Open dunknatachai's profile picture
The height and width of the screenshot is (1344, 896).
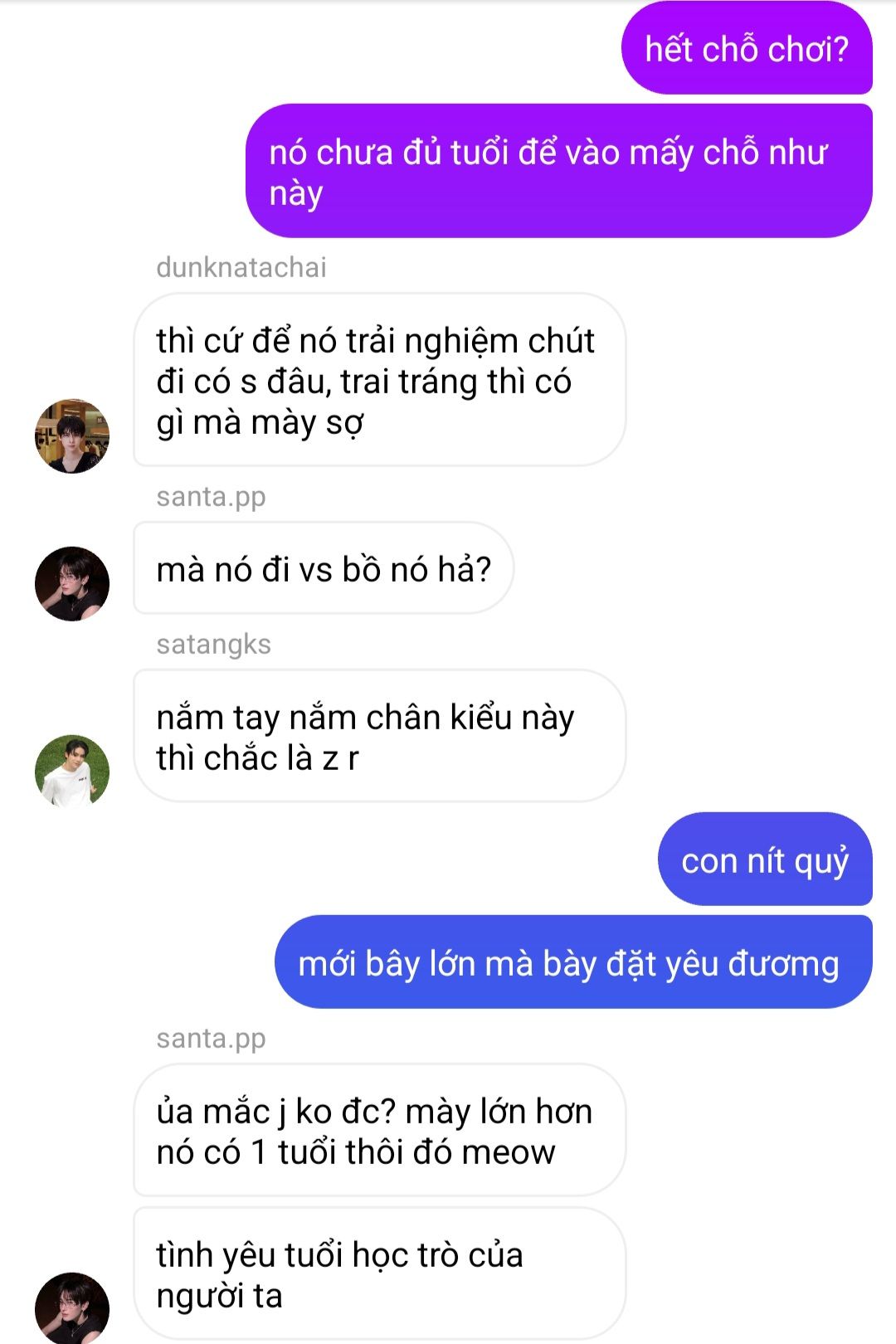click(x=72, y=436)
